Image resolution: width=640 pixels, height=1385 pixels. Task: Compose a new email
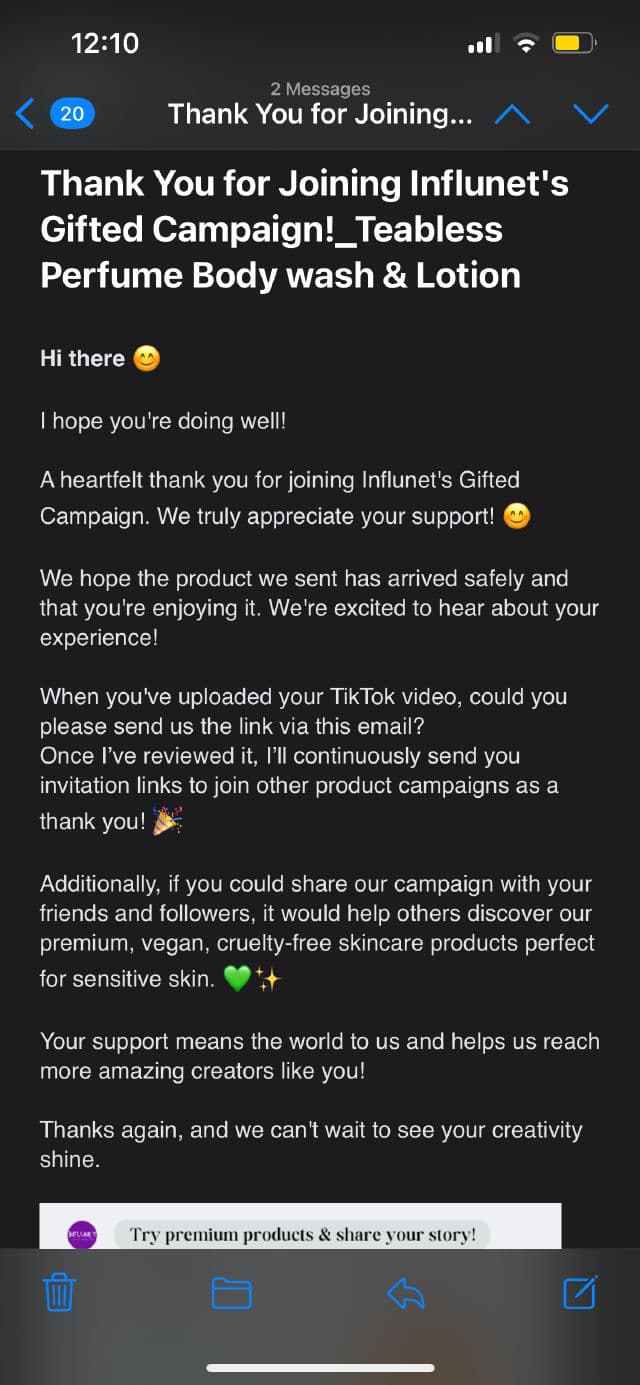(580, 1293)
